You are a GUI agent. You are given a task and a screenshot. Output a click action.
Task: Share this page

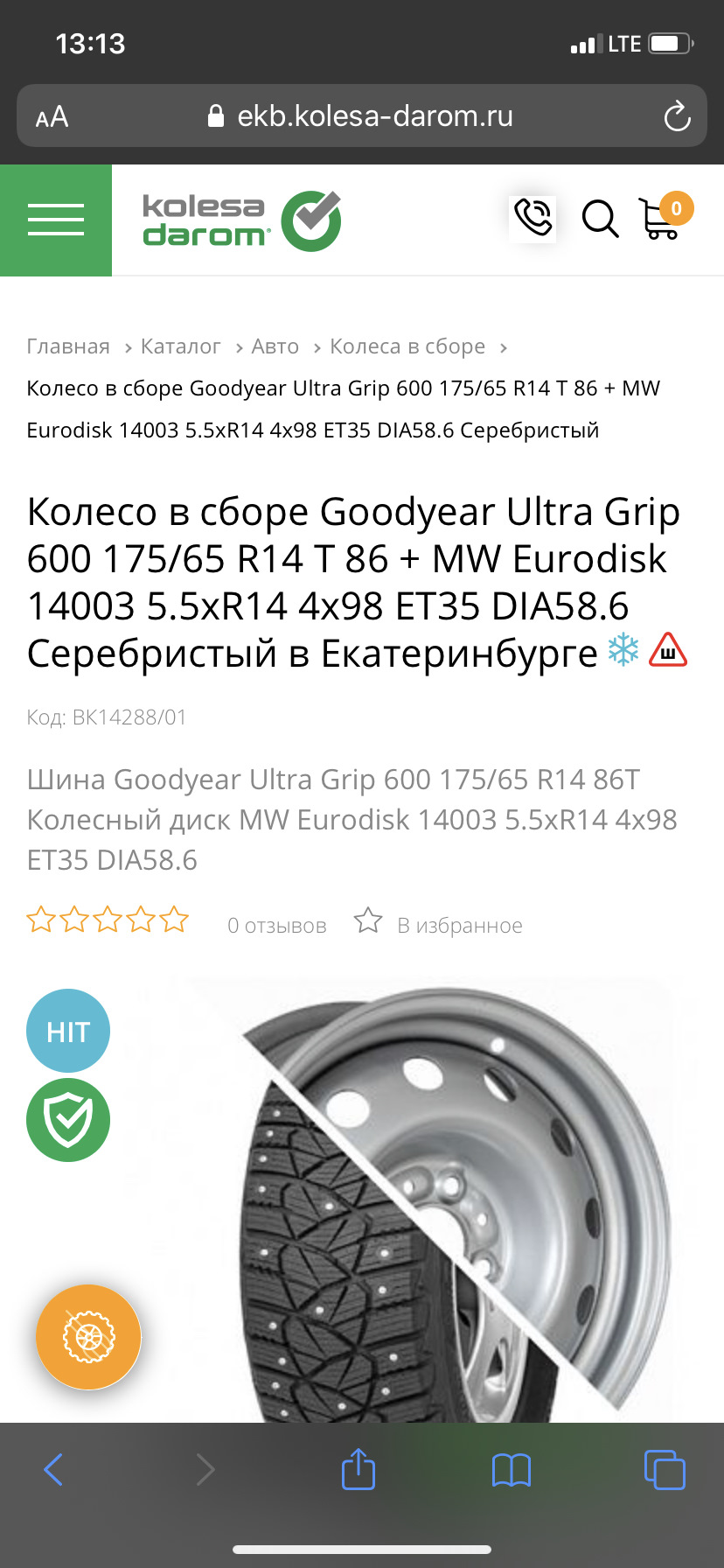[x=359, y=1469]
